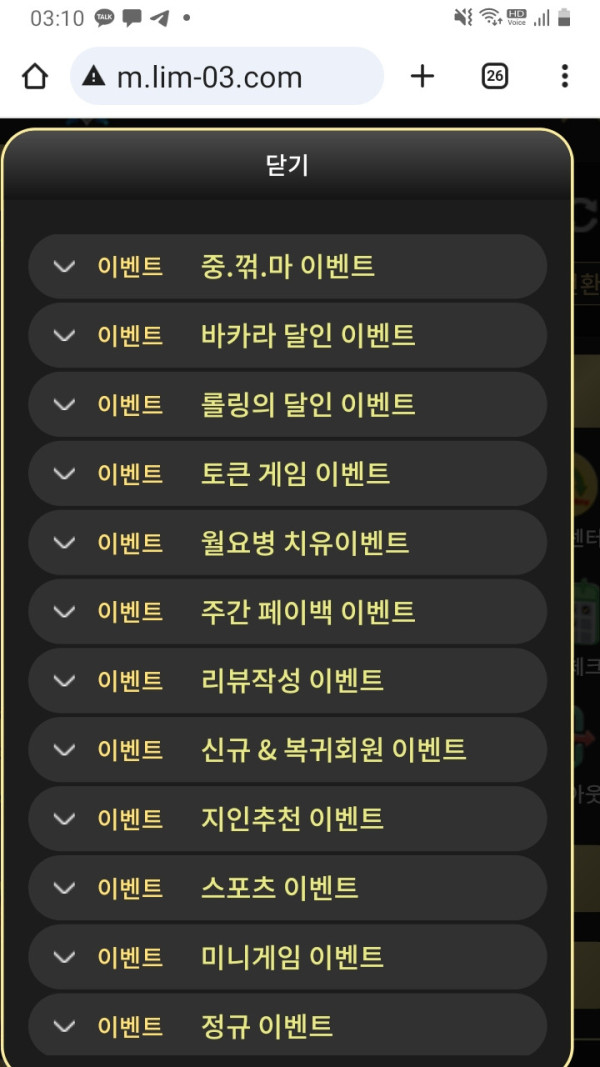Expand the 정규 이벤트 row
The height and width of the screenshot is (1067, 600).
click(x=287, y=1025)
